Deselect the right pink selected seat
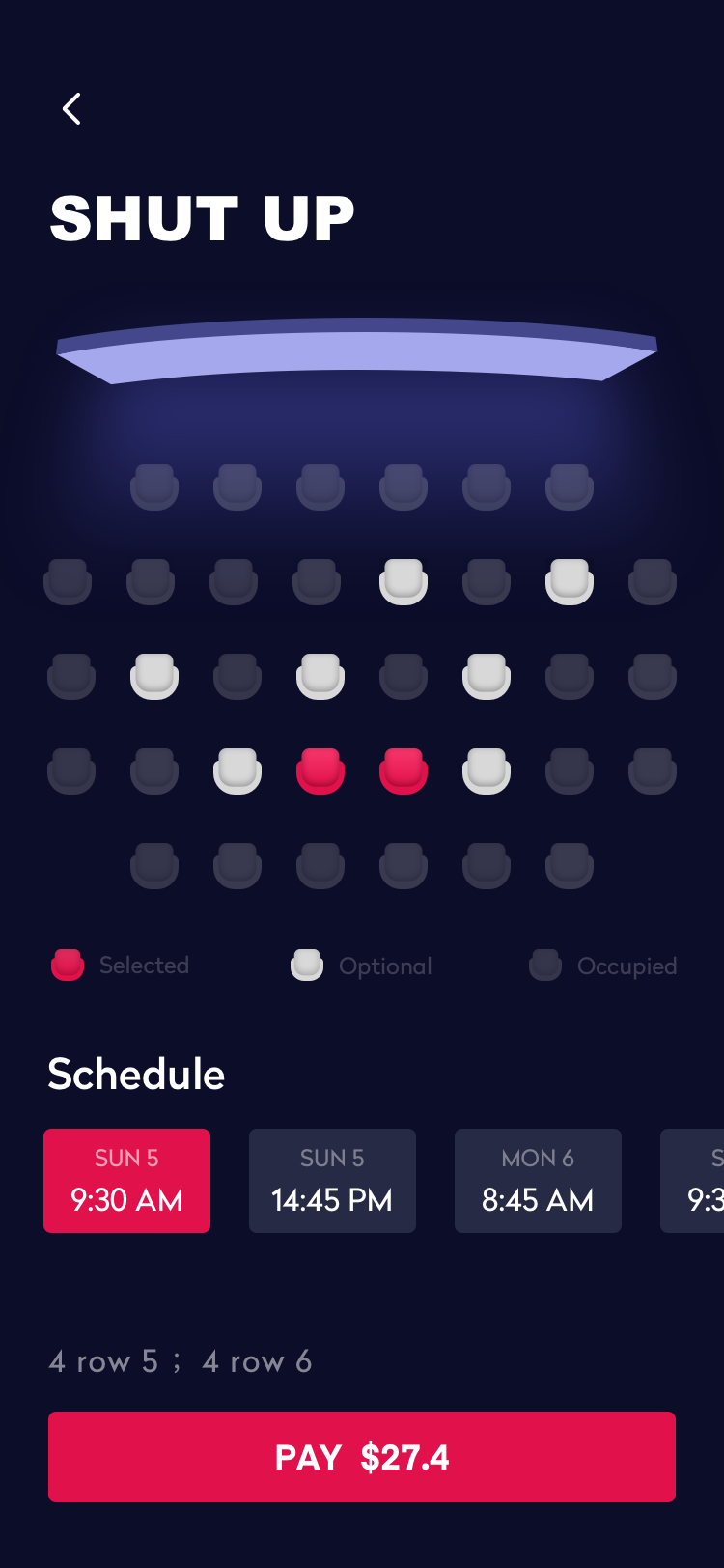 click(x=404, y=771)
